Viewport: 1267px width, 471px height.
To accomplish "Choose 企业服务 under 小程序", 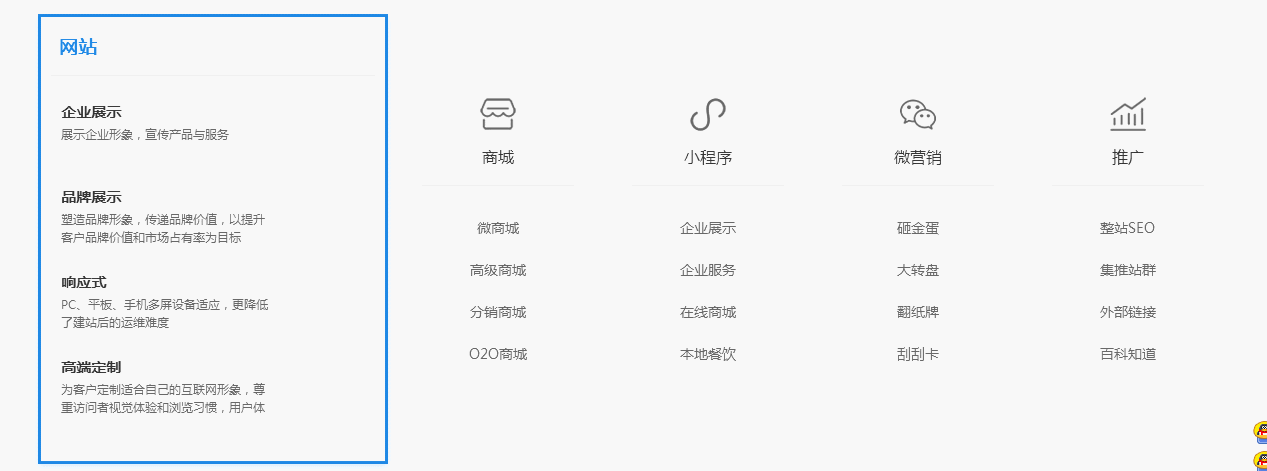I will pos(708,270).
